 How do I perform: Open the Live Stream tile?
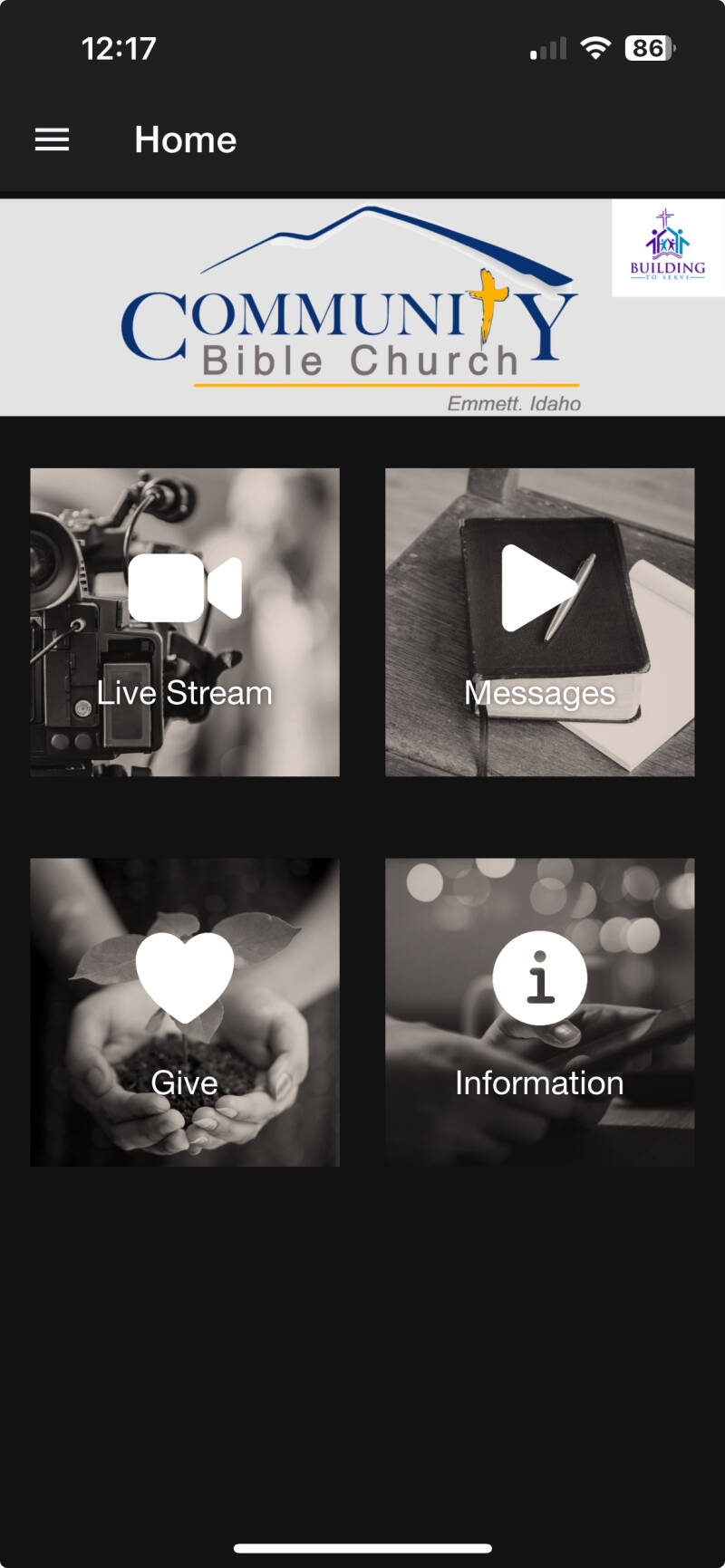[185, 622]
